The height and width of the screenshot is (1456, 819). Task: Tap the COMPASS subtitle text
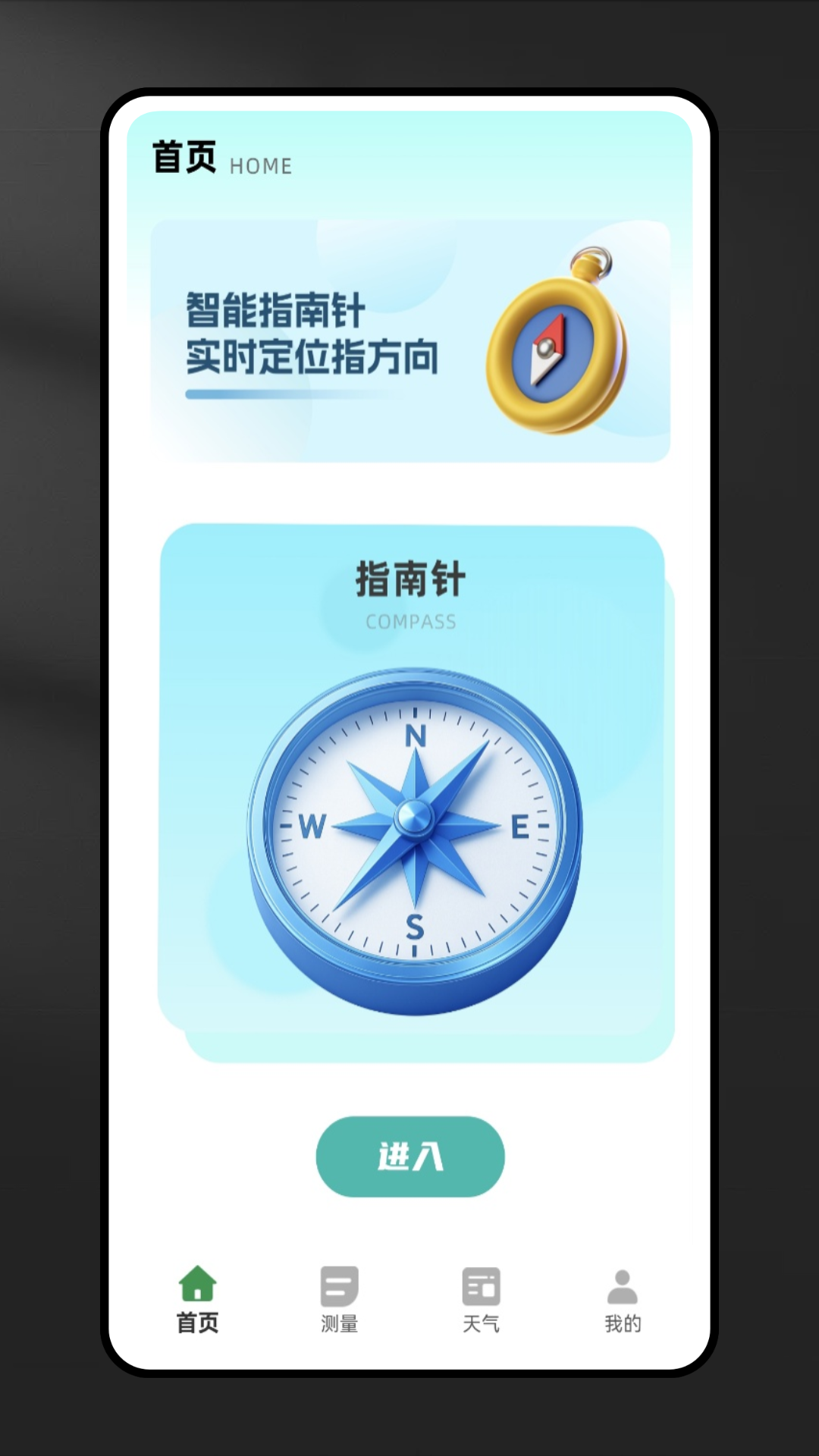(410, 622)
